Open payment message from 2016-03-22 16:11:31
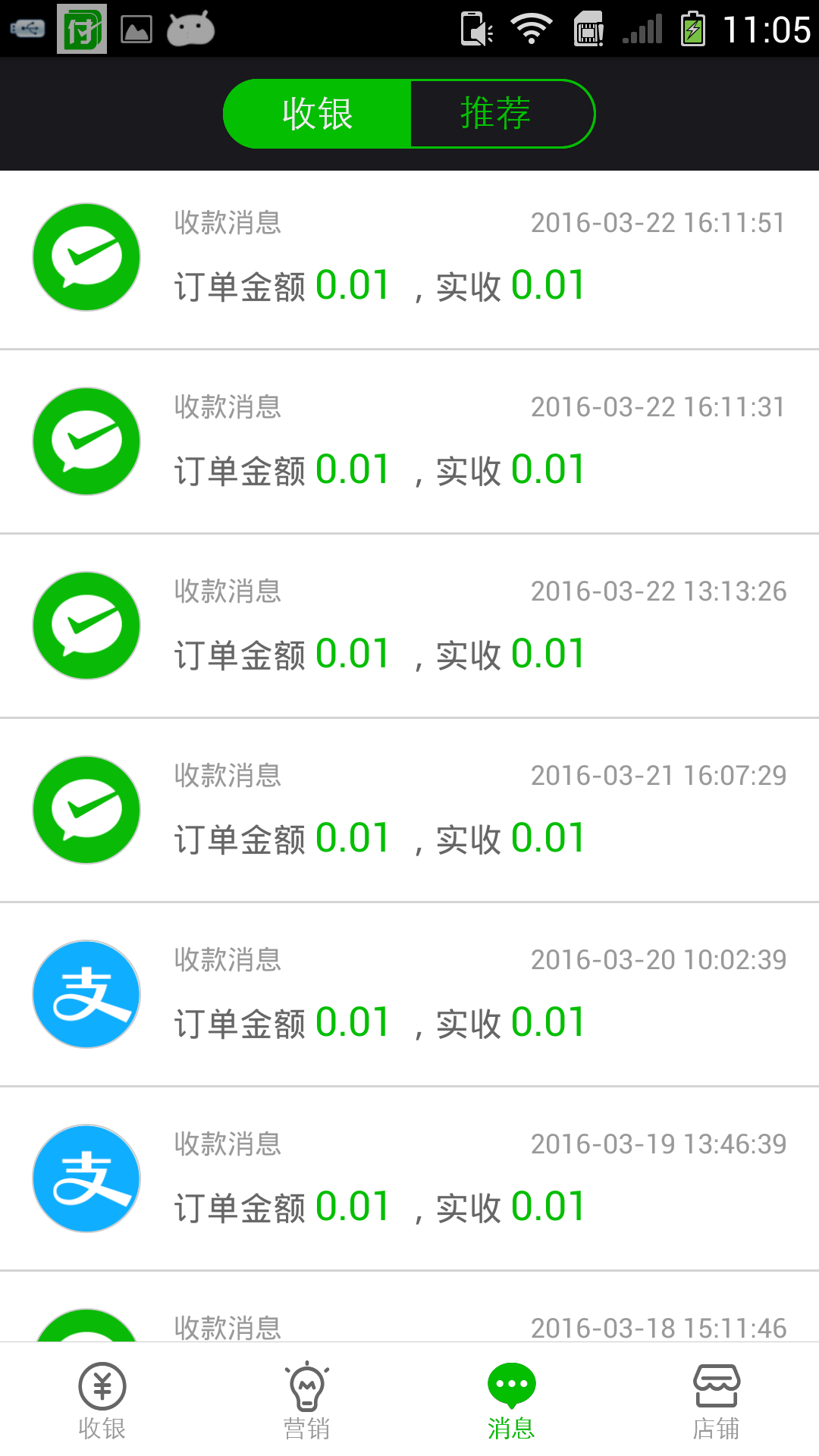Screen dimensions: 819x1456 click(409, 442)
